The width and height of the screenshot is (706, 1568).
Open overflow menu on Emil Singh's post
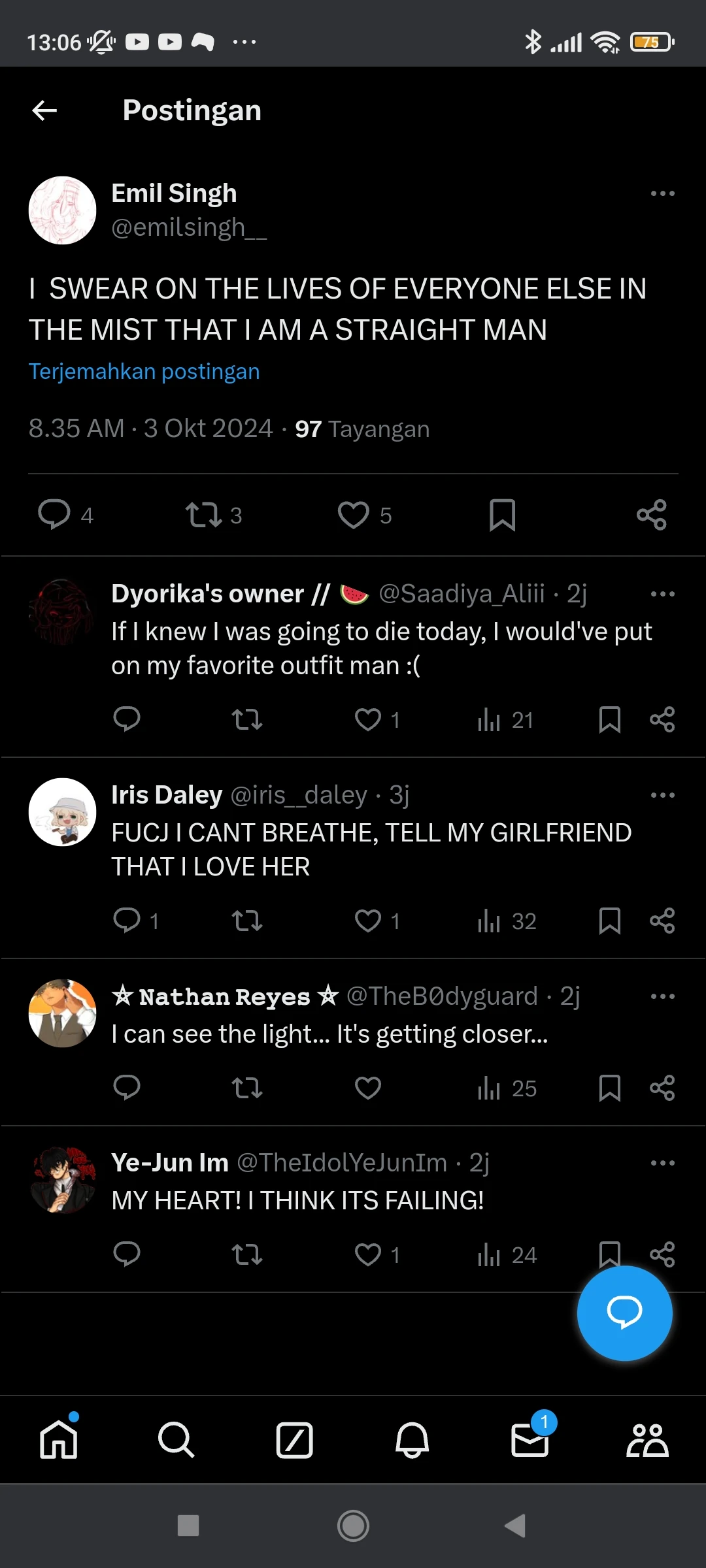tap(662, 193)
